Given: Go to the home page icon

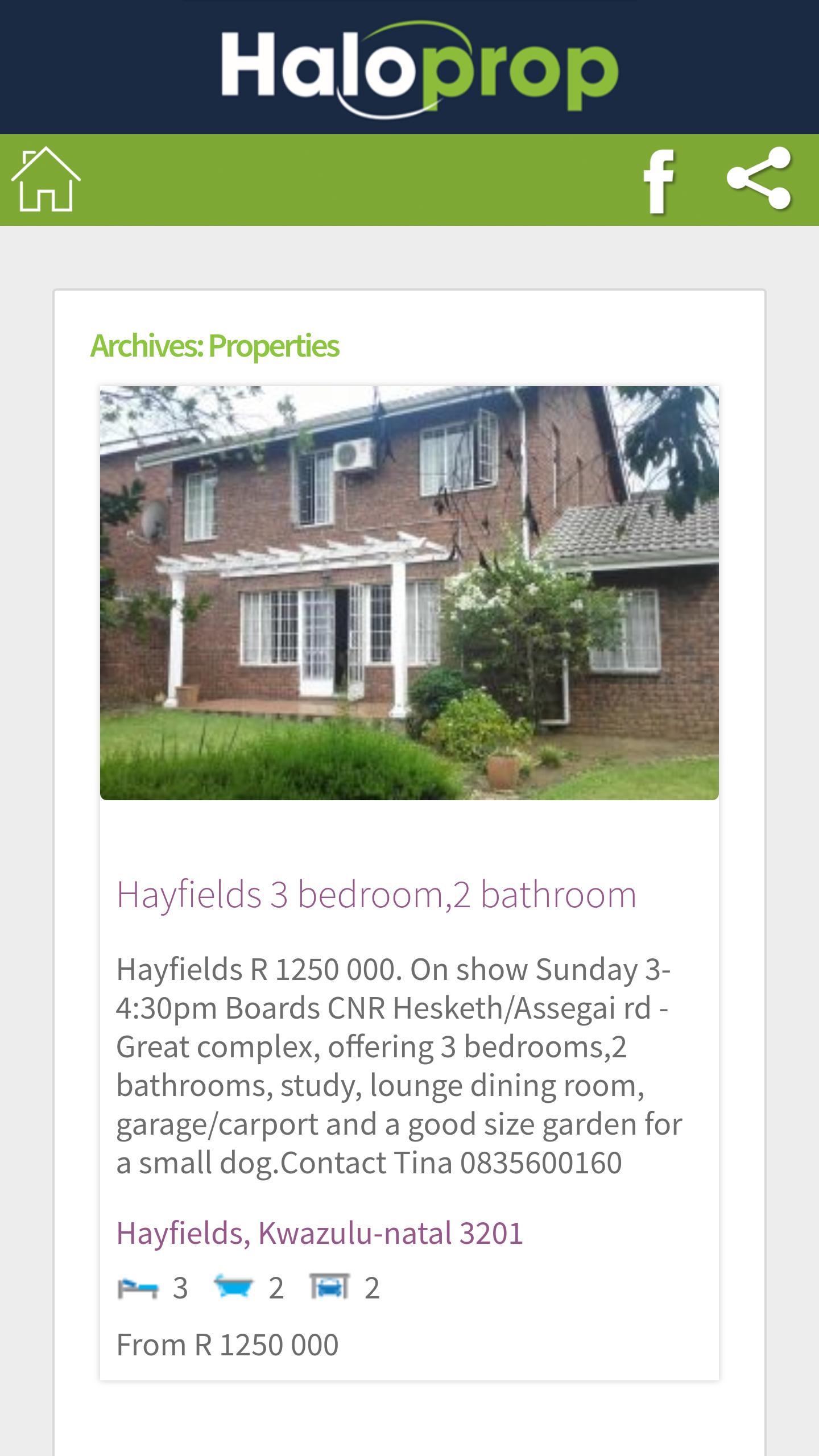Looking at the screenshot, I should point(45,180).
